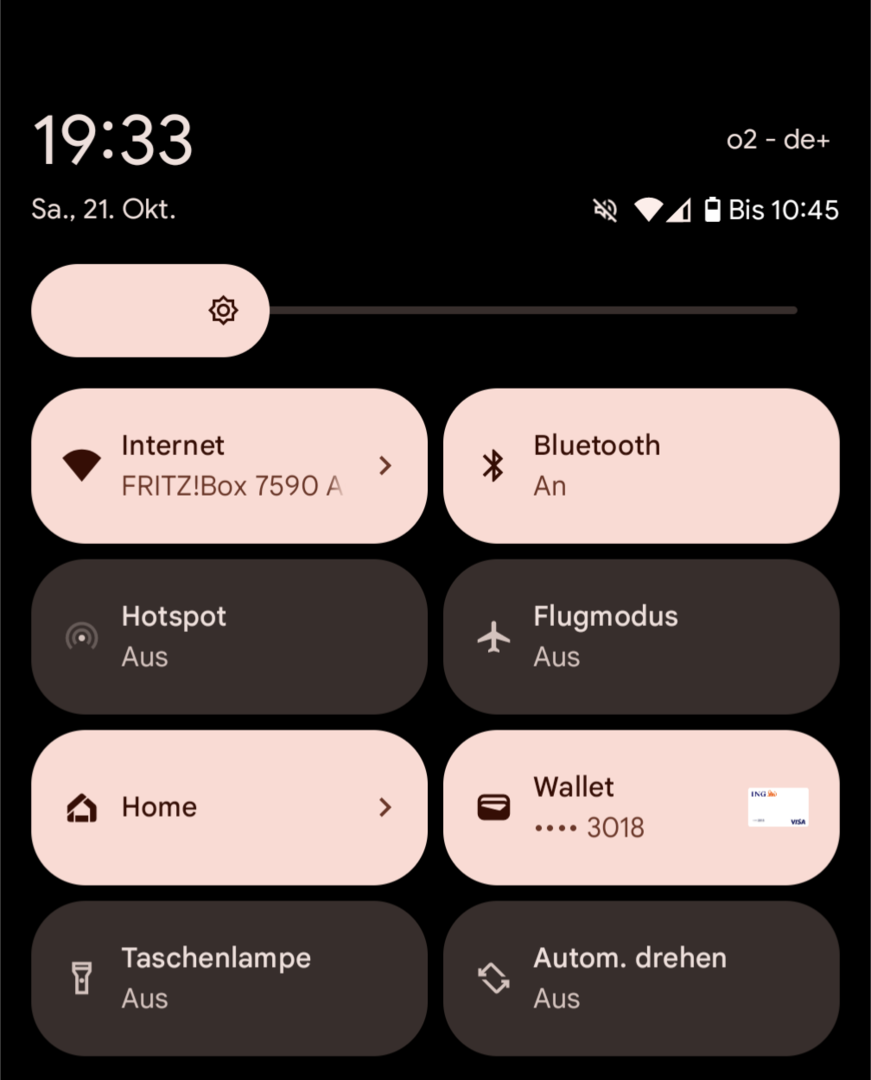
Task: Enable Autom. drehen
Action: 640,978
